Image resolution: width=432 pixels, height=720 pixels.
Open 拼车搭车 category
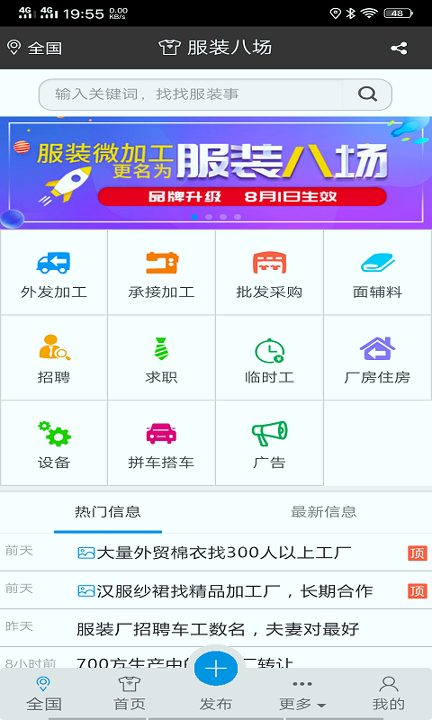tap(161, 443)
